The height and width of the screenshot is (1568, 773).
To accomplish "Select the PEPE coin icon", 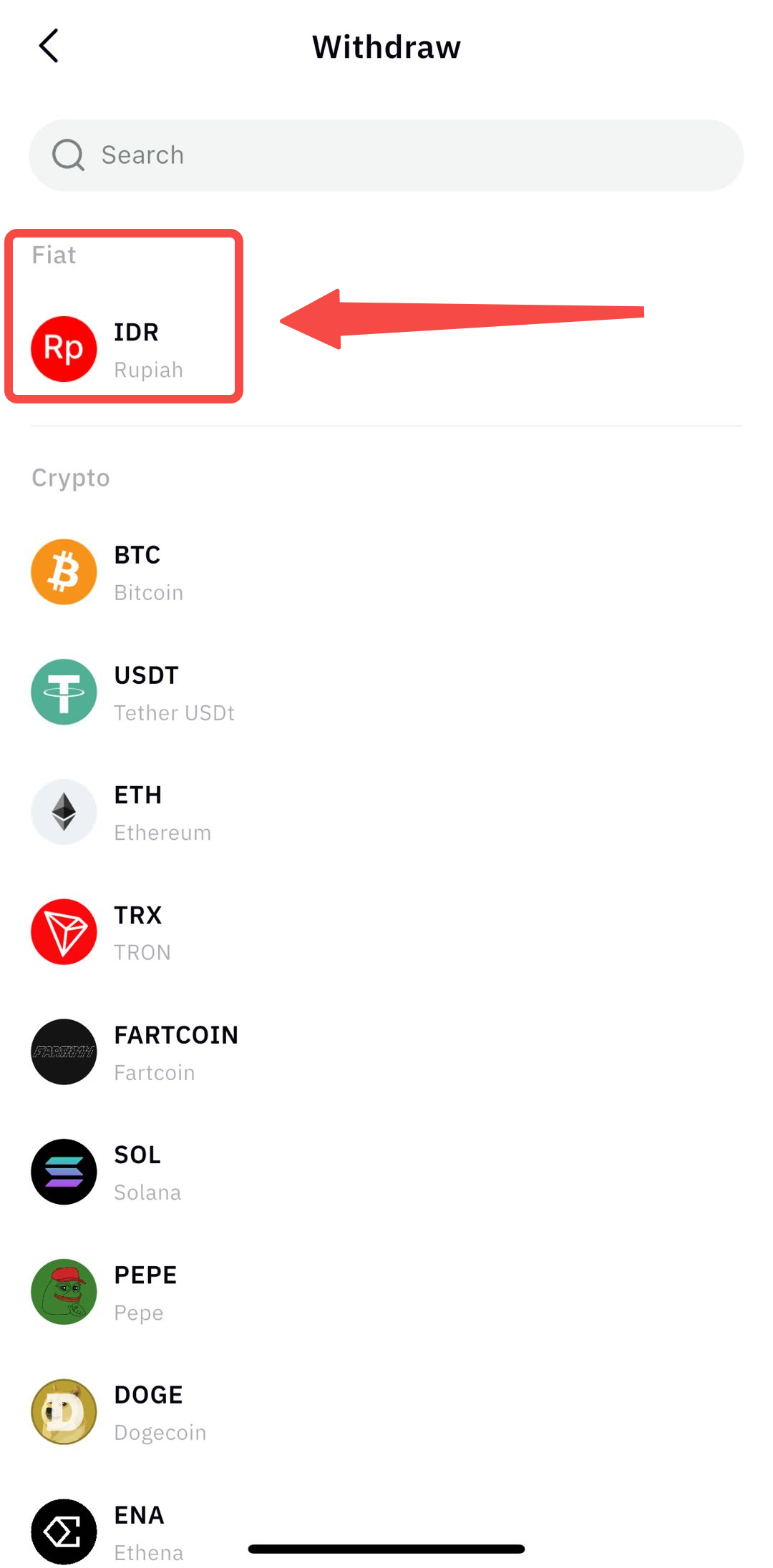I will tap(64, 1292).
